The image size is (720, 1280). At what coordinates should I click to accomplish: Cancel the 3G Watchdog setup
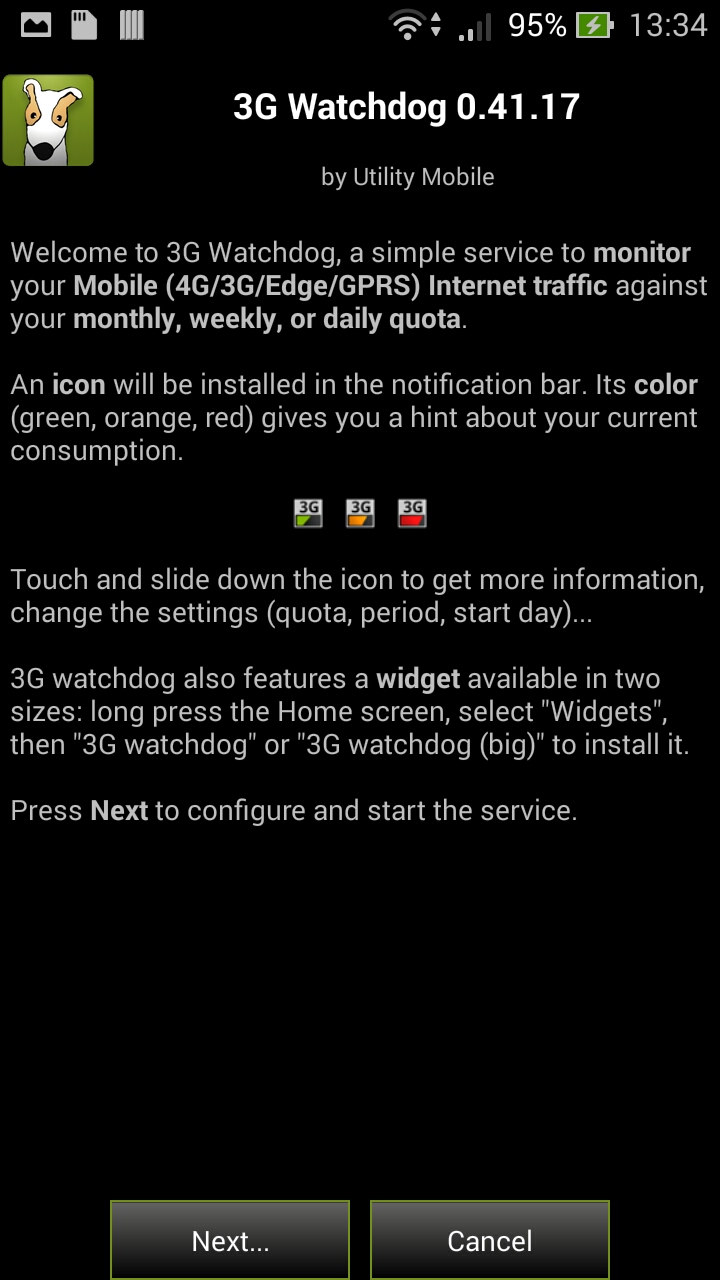[x=490, y=1240]
